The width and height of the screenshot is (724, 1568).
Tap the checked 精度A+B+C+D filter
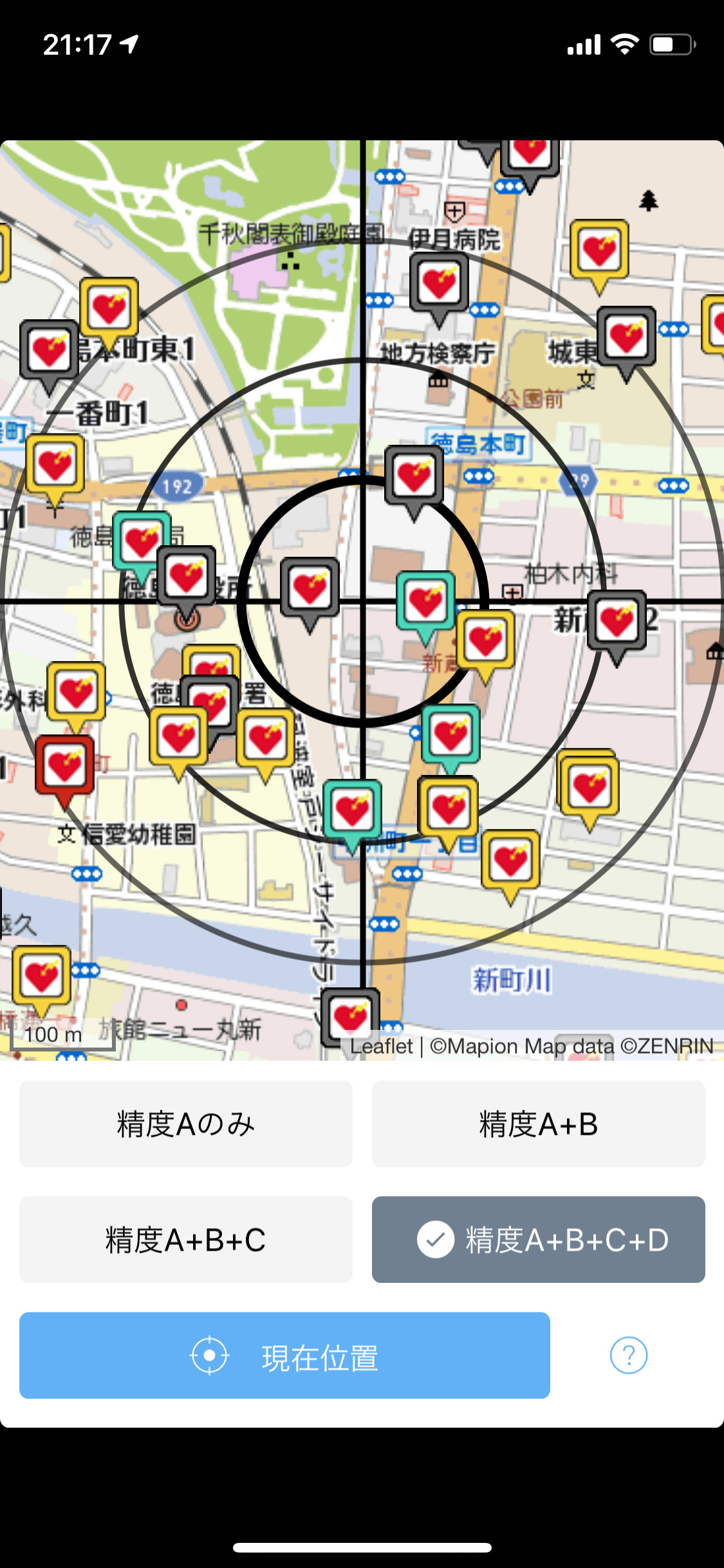coord(538,1240)
